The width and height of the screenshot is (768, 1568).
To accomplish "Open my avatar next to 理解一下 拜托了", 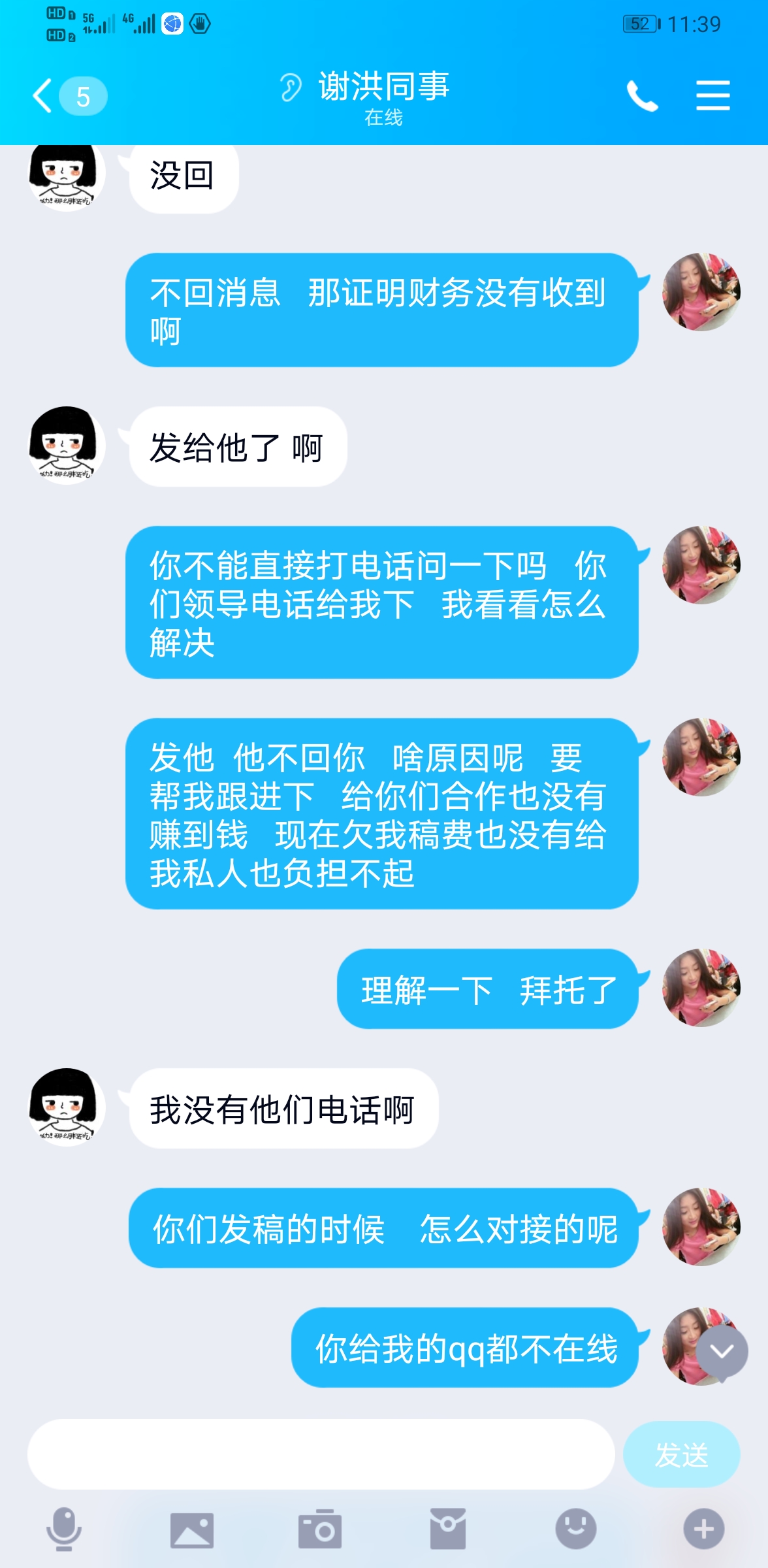I will point(701,988).
